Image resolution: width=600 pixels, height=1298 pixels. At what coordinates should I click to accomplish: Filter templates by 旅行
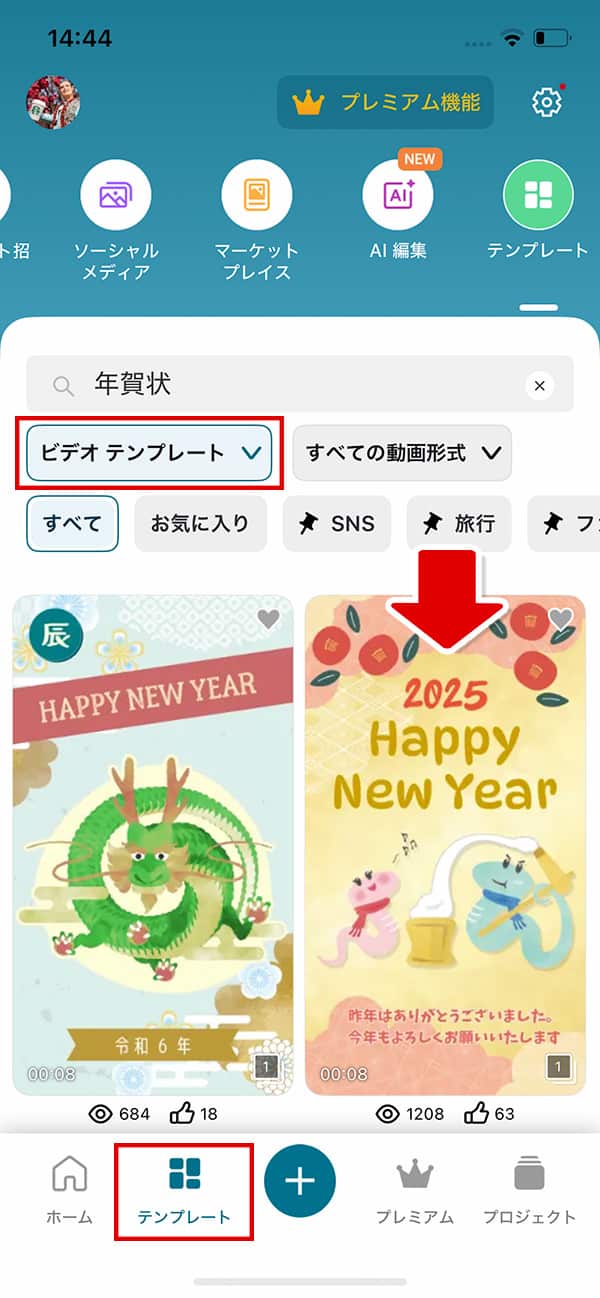(459, 523)
